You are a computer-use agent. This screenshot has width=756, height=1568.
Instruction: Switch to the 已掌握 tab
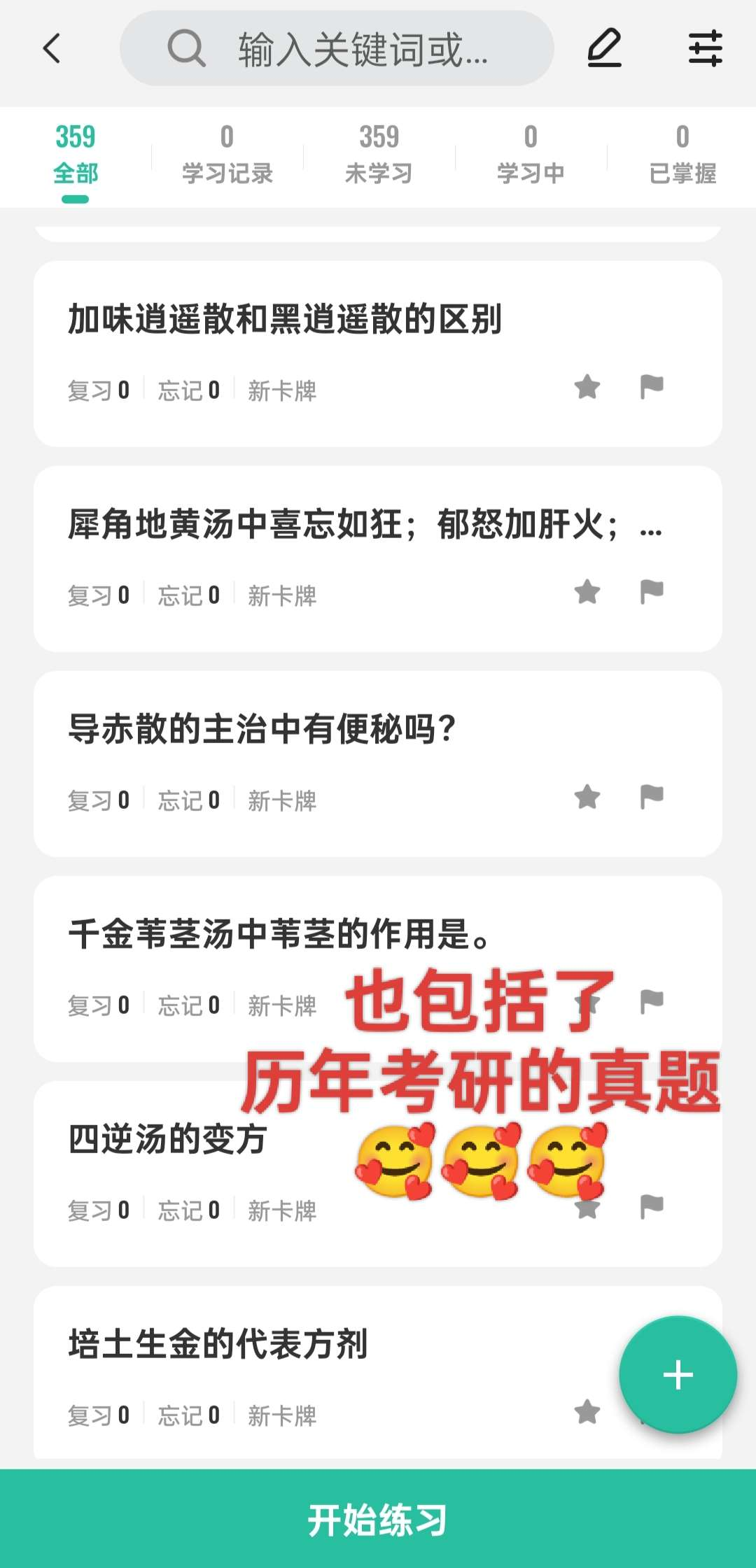pyautogui.click(x=682, y=155)
